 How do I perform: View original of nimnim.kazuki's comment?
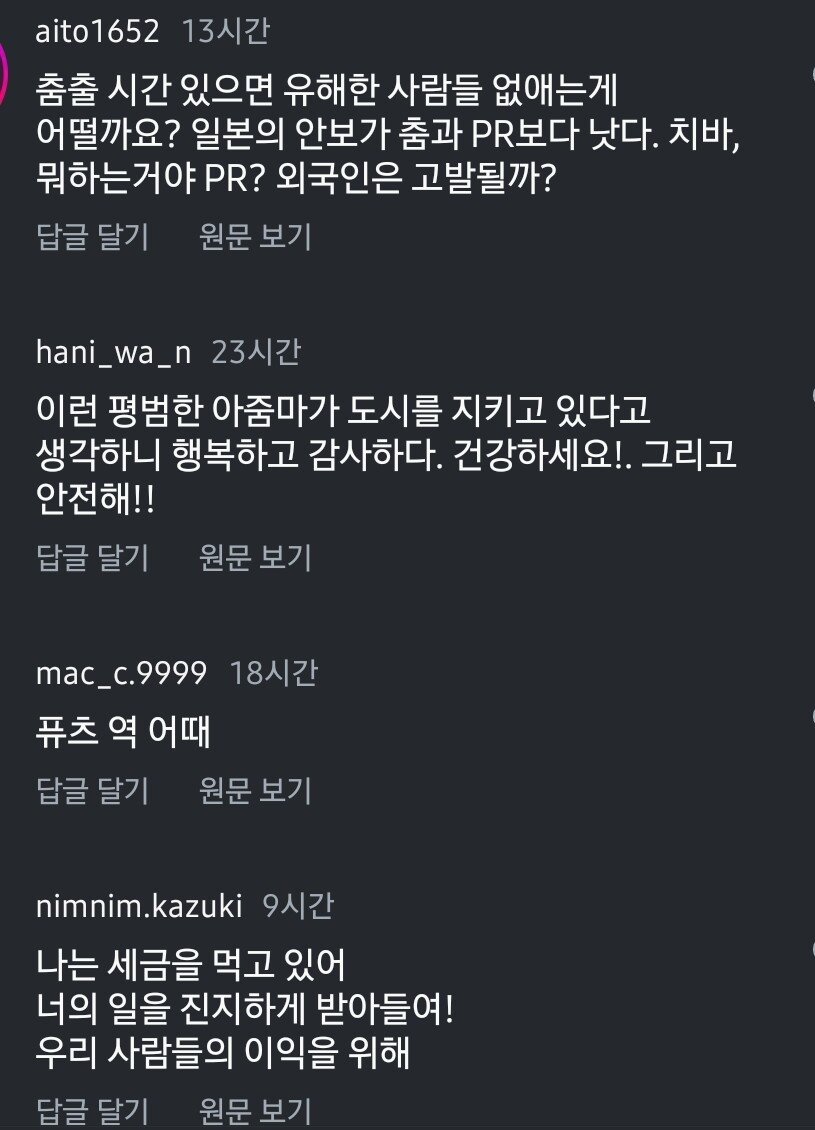pos(251,1110)
